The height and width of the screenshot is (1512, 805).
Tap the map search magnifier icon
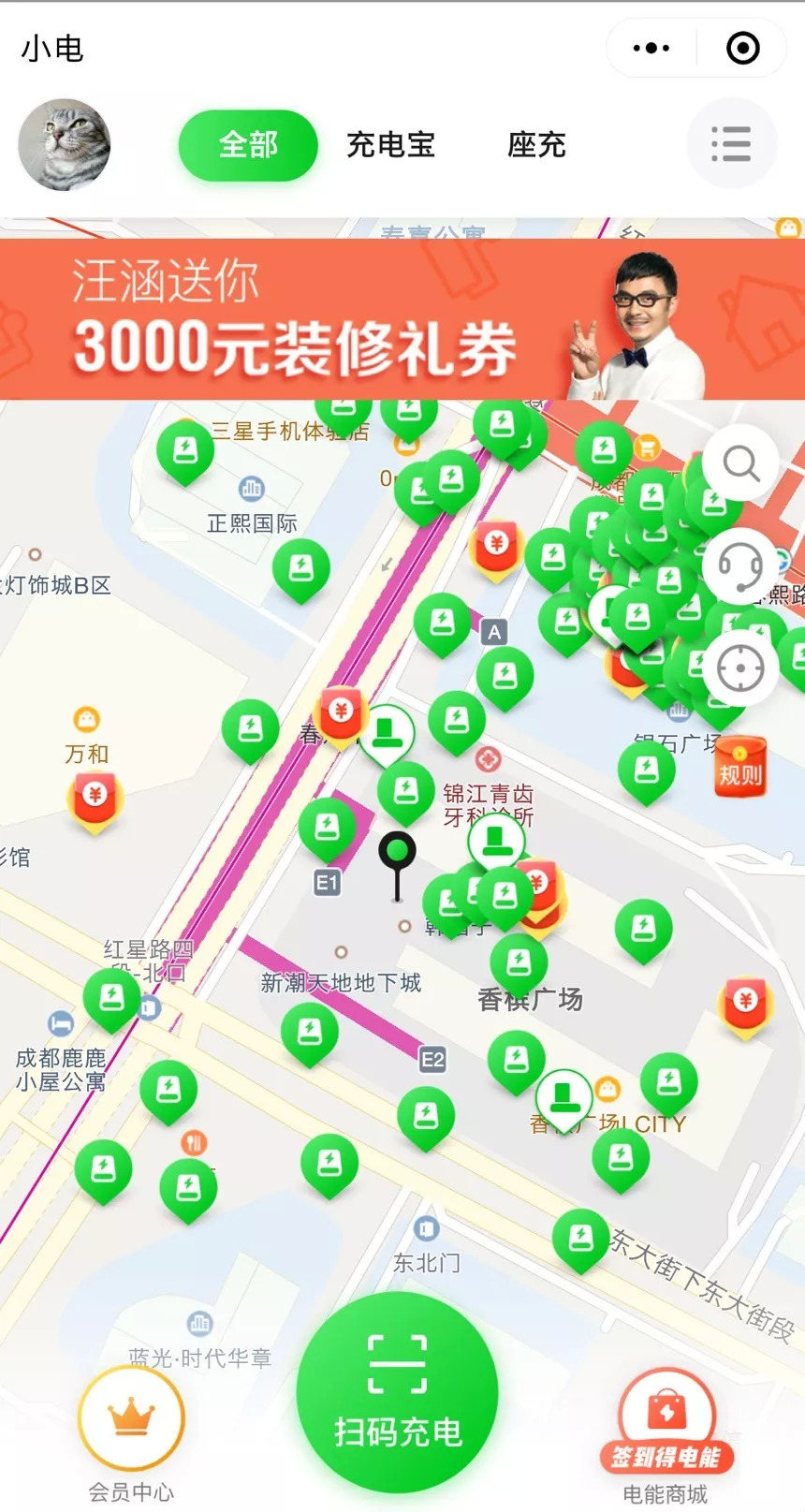(x=740, y=462)
